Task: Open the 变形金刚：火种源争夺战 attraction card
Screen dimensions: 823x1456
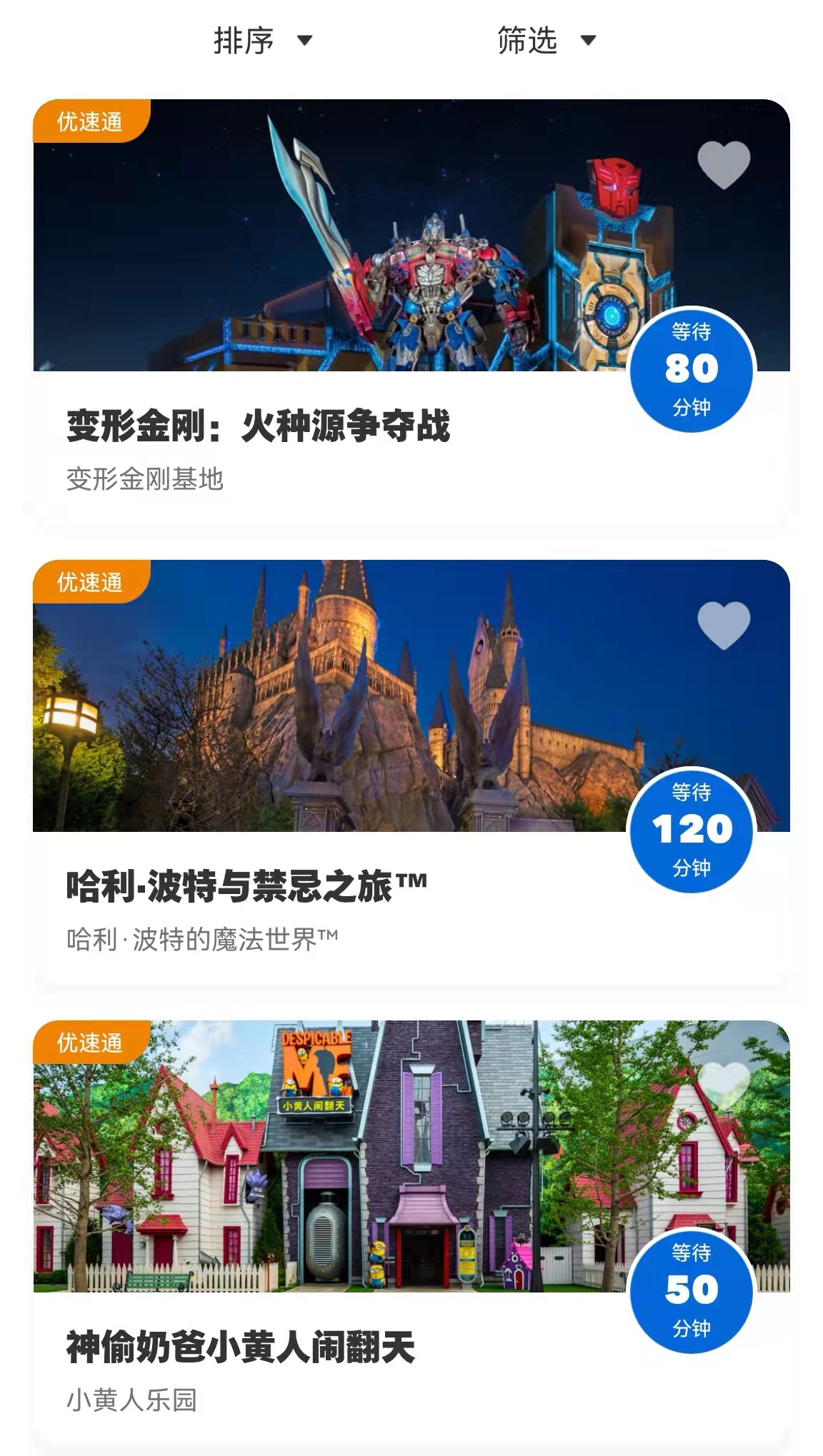Action: pos(259,426)
